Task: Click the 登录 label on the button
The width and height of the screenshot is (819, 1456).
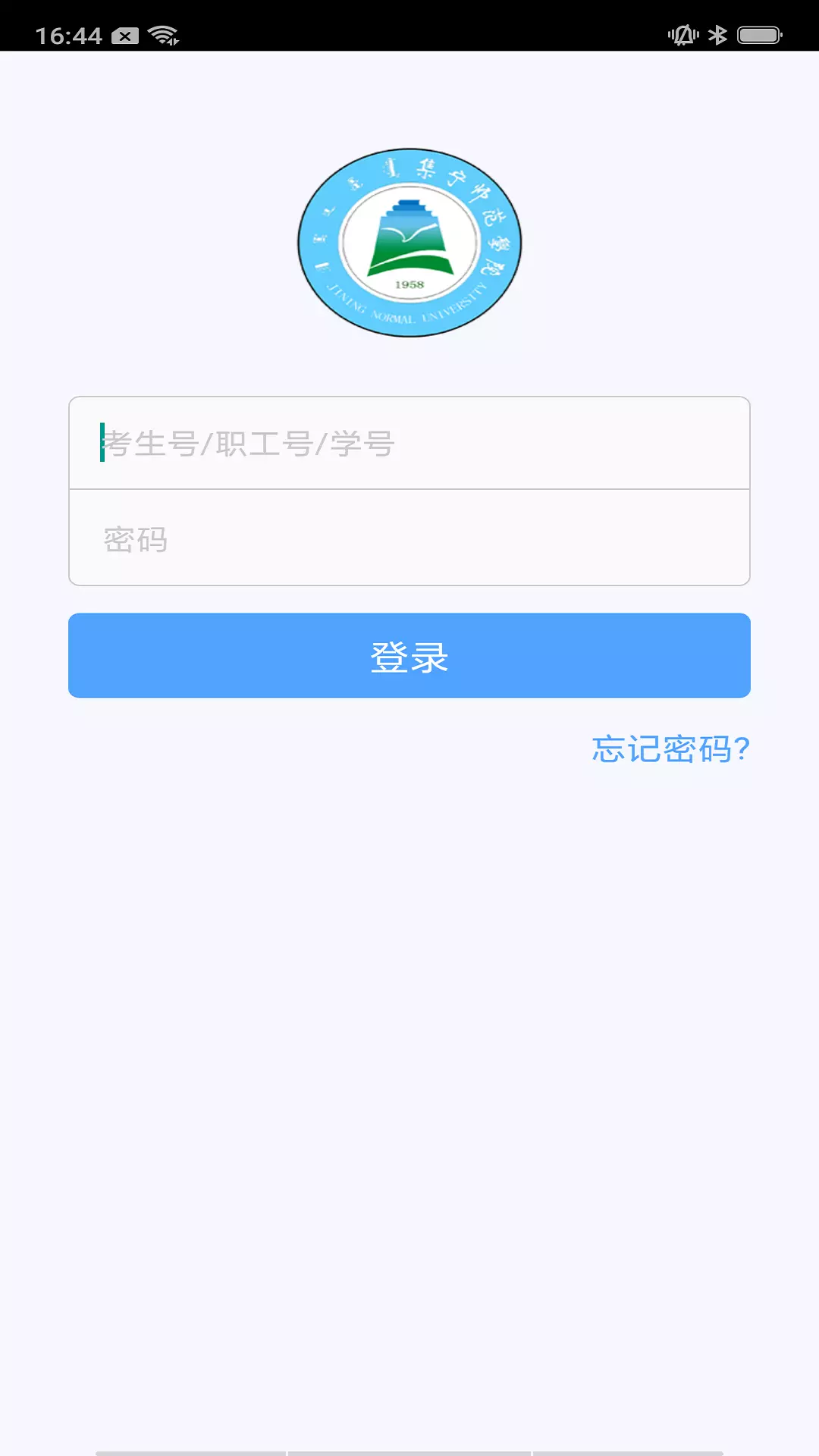Action: (x=409, y=655)
